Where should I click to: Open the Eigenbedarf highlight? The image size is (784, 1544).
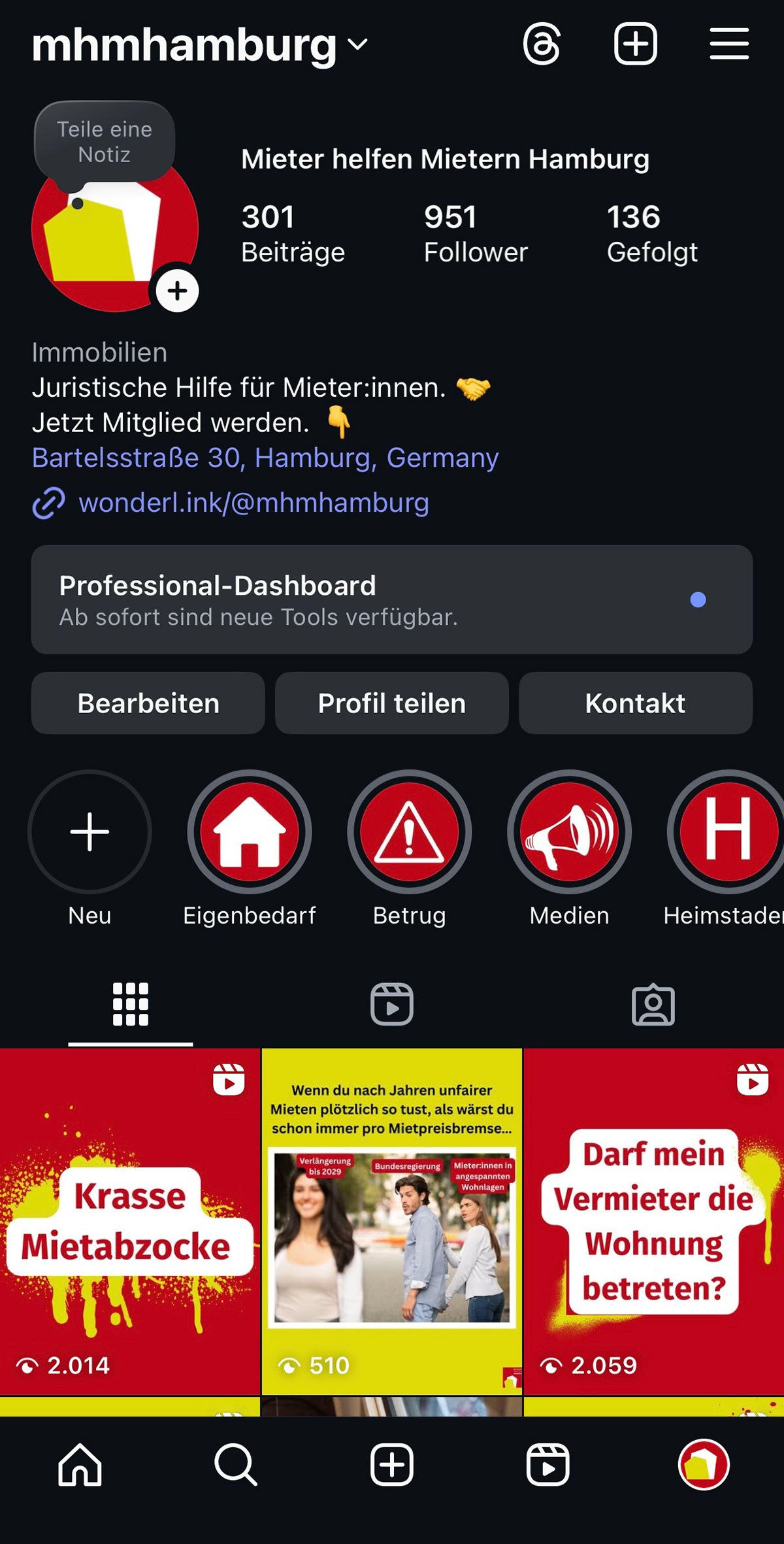(250, 832)
